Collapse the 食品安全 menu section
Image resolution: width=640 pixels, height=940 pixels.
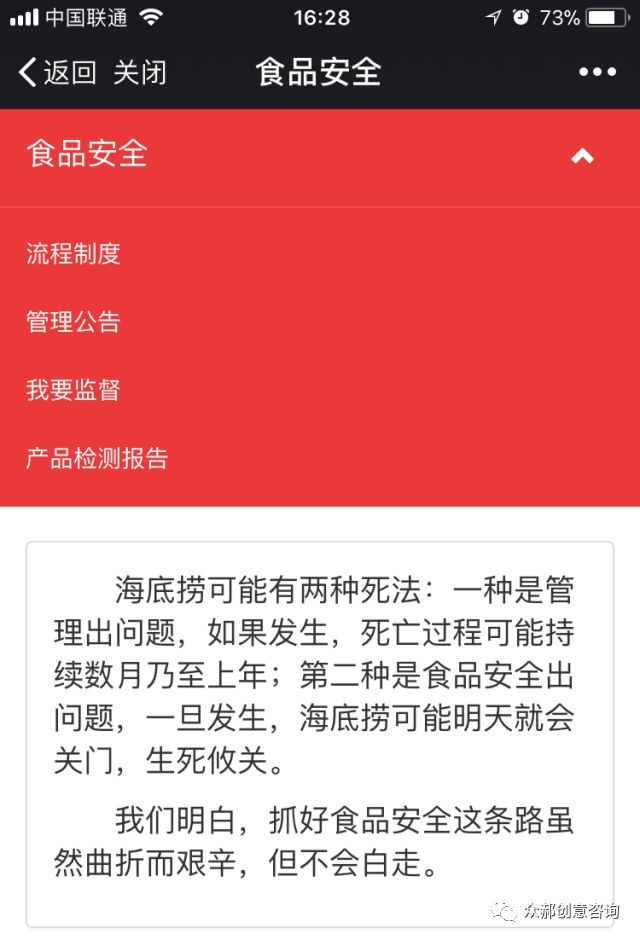click(582, 156)
